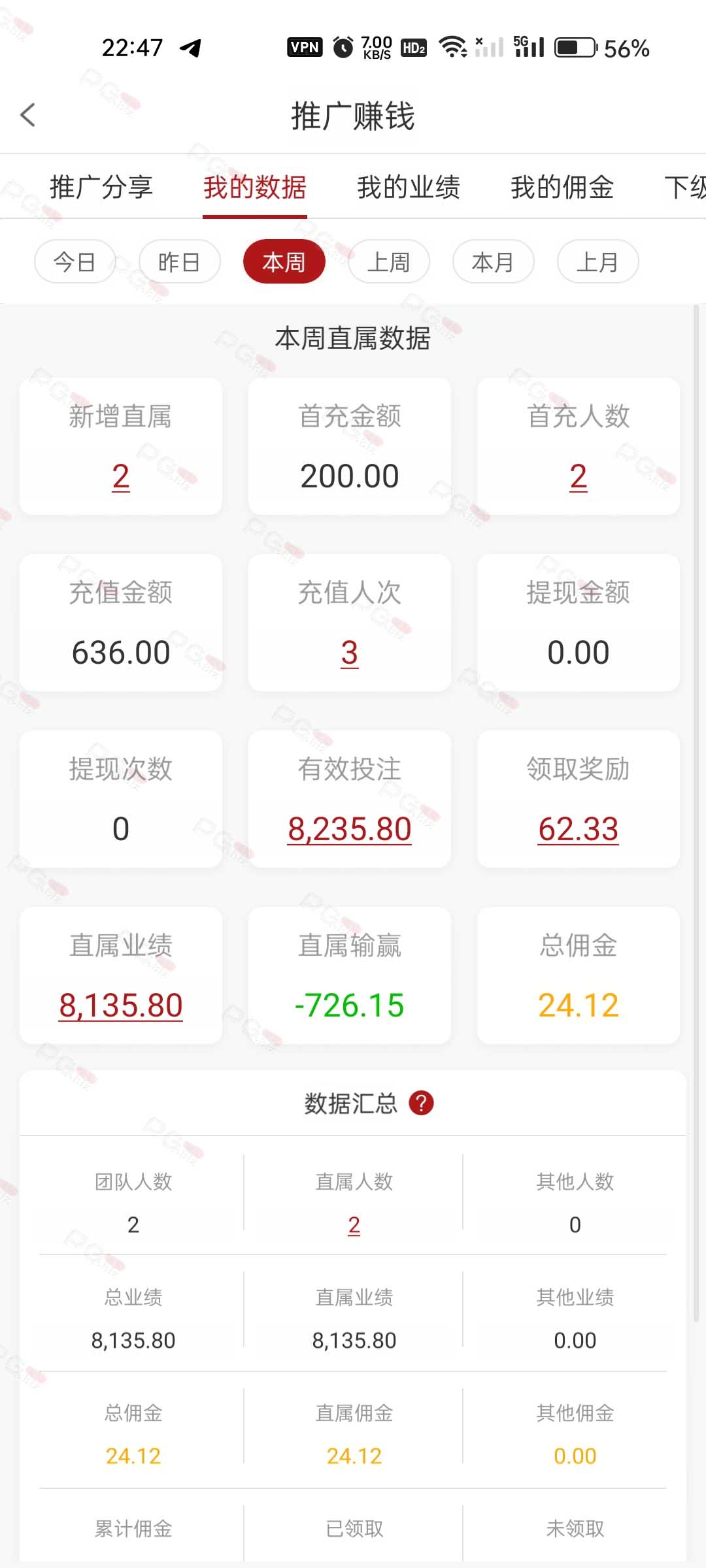Select the 今日 filter chip
The image size is (706, 1568).
(75, 262)
